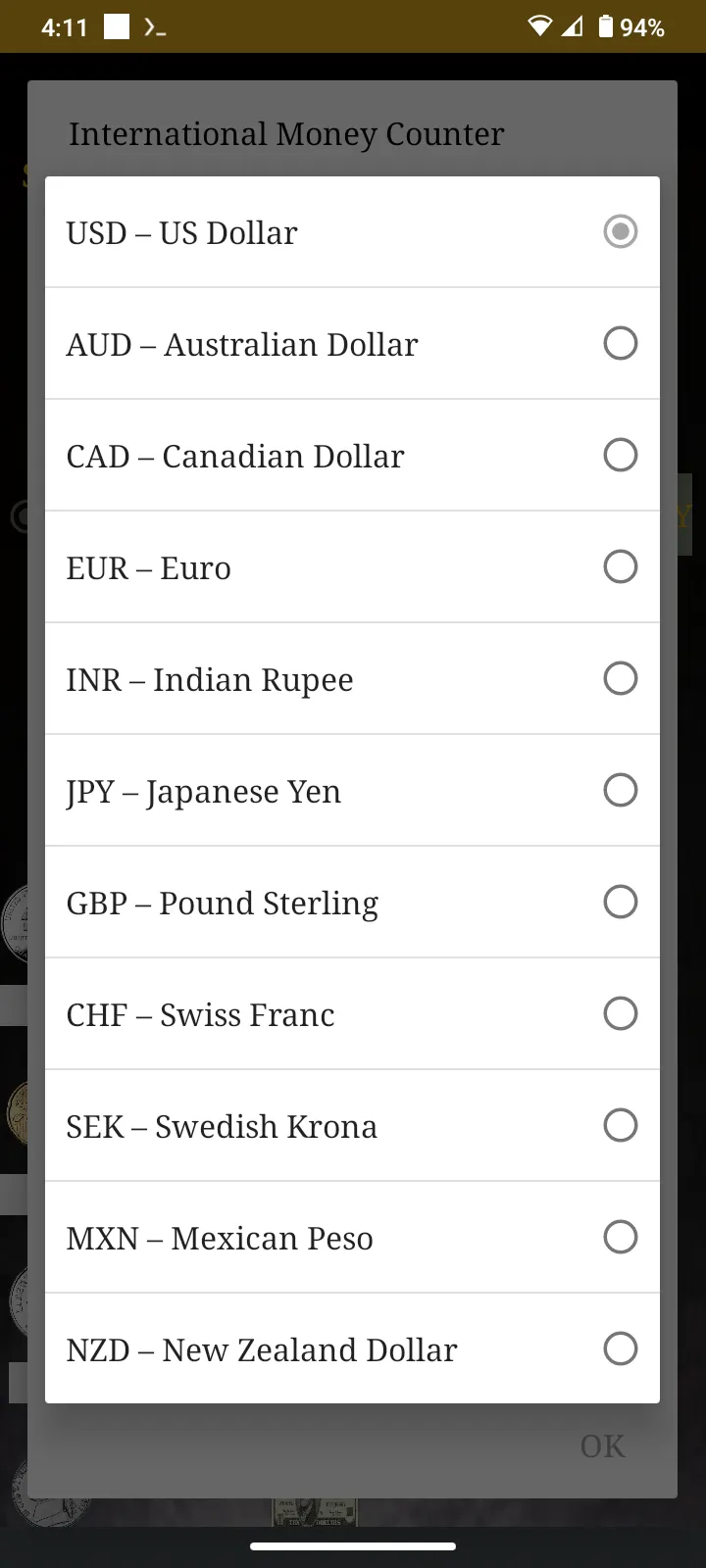Image resolution: width=706 pixels, height=1568 pixels.
Task: Pick GBP – Pound Sterling
Action: pyautogui.click(x=352, y=903)
